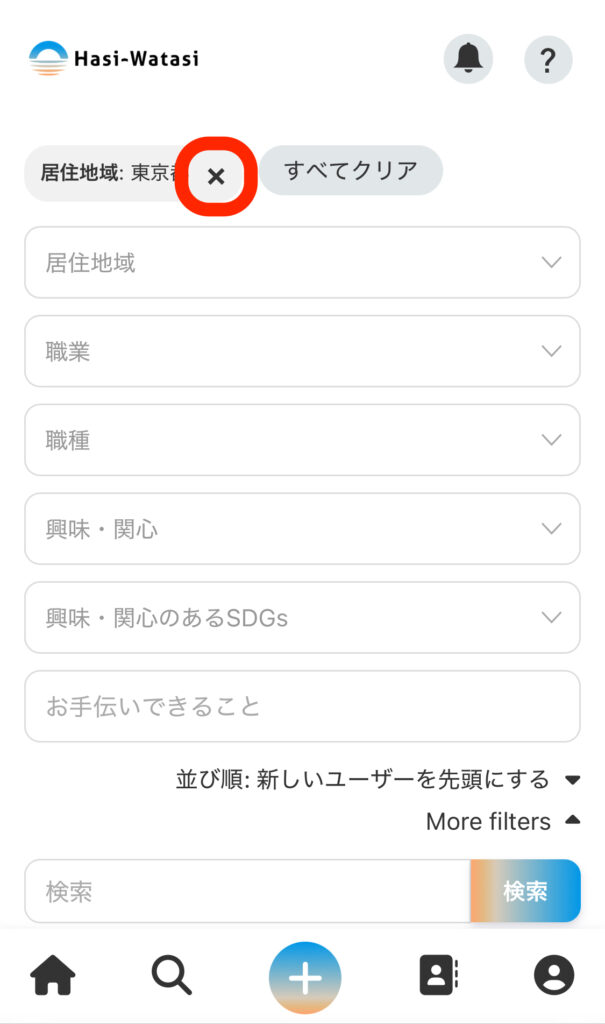605x1024 pixels.
Task: Tap the gradient 検索 search button
Action: point(525,891)
